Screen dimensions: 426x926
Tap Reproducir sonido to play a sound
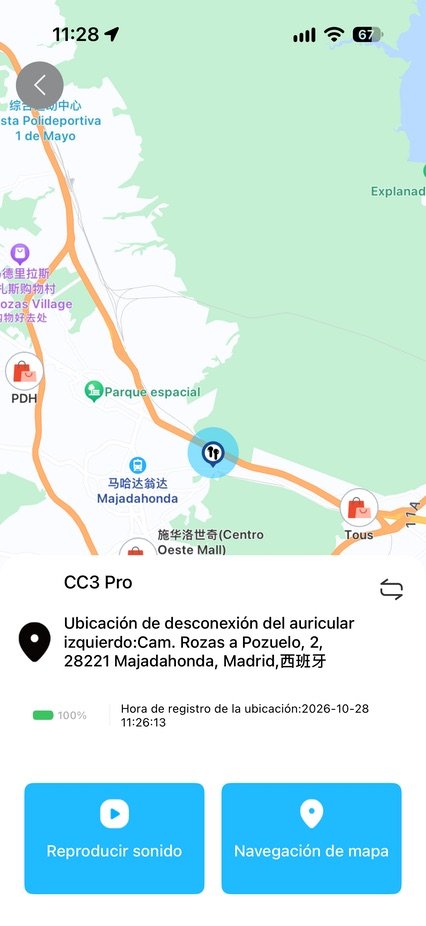(x=114, y=838)
